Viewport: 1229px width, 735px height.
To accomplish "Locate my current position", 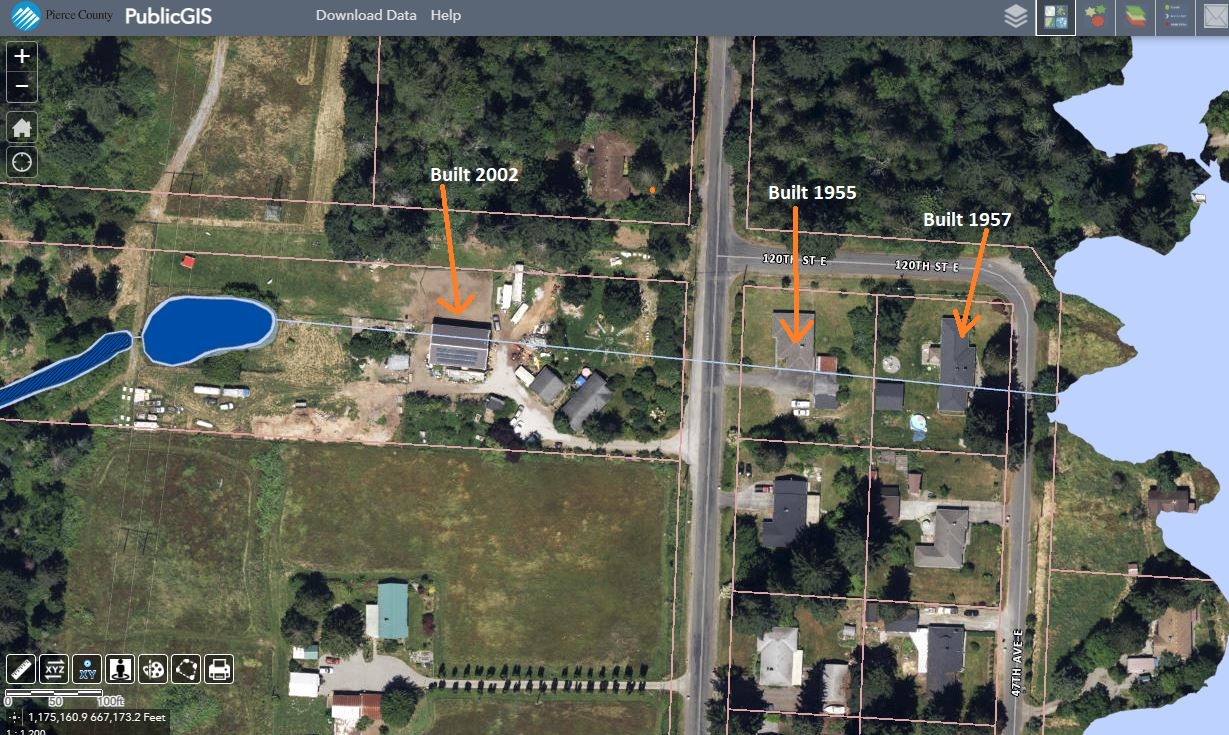I will click(x=22, y=161).
